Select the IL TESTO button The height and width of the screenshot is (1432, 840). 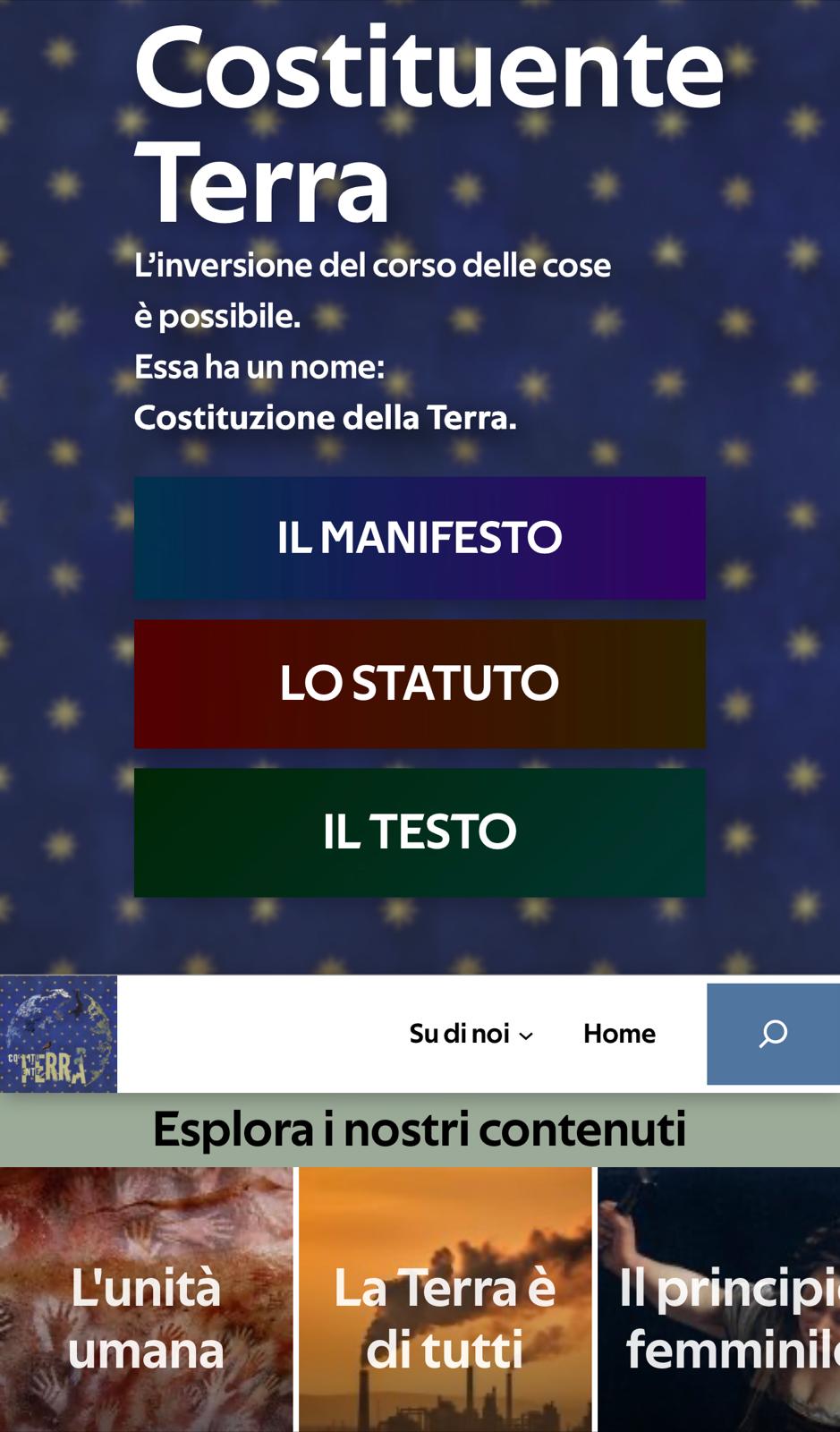[x=420, y=832]
